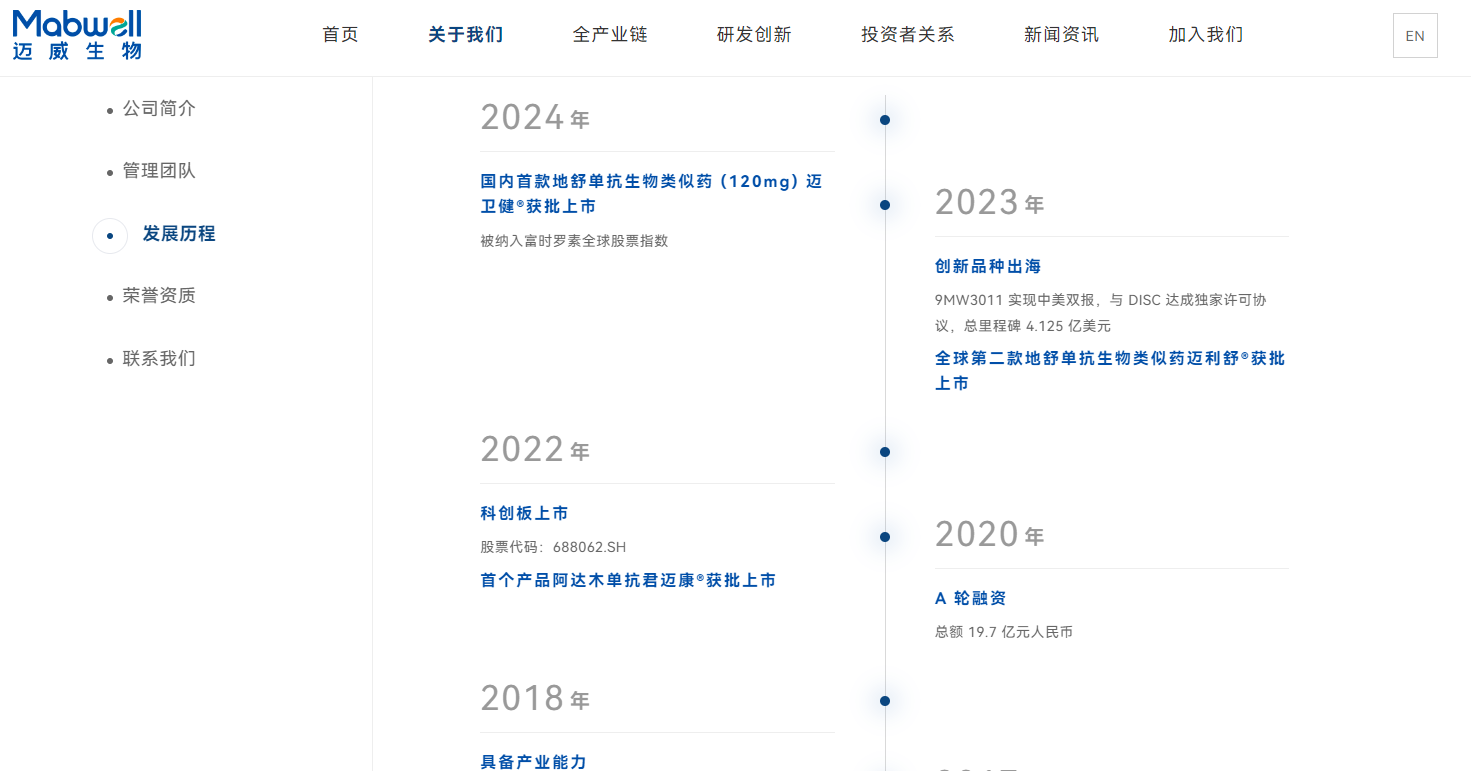Screen dimensions: 1471x771
Task: Go to 联系我们 from the sidebar
Action: 159,359
